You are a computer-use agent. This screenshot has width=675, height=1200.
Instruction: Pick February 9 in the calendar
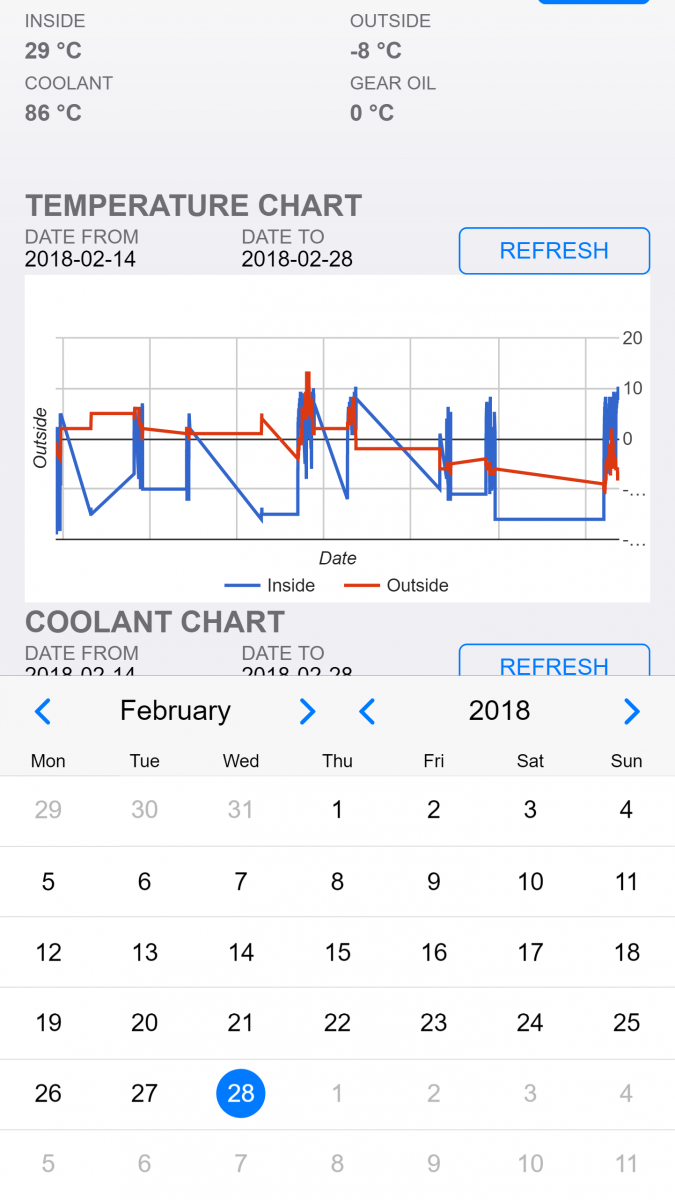[433, 882]
